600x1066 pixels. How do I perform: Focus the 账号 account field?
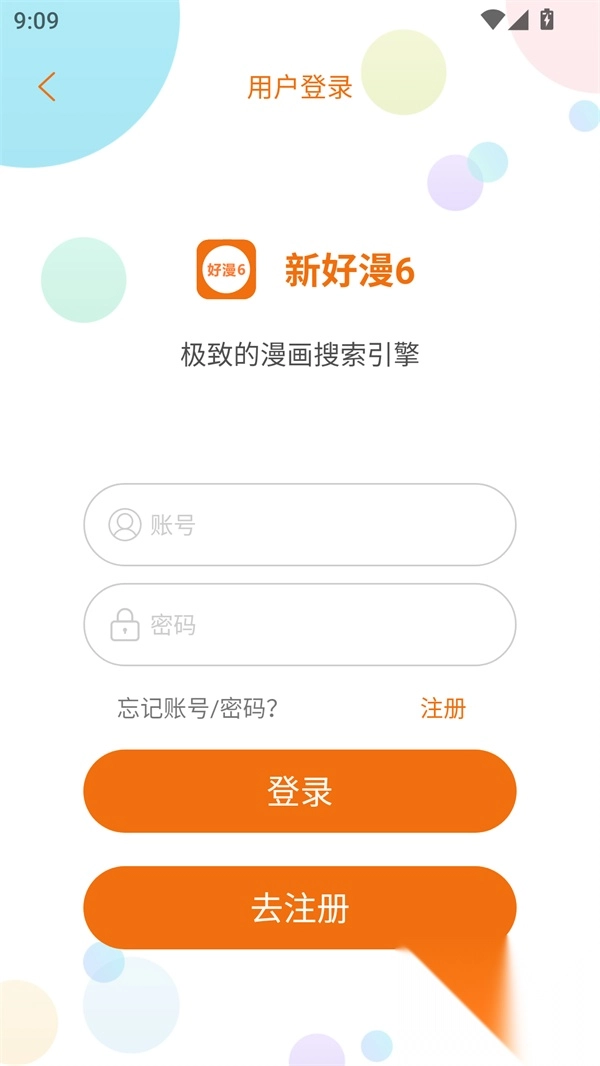click(300, 525)
